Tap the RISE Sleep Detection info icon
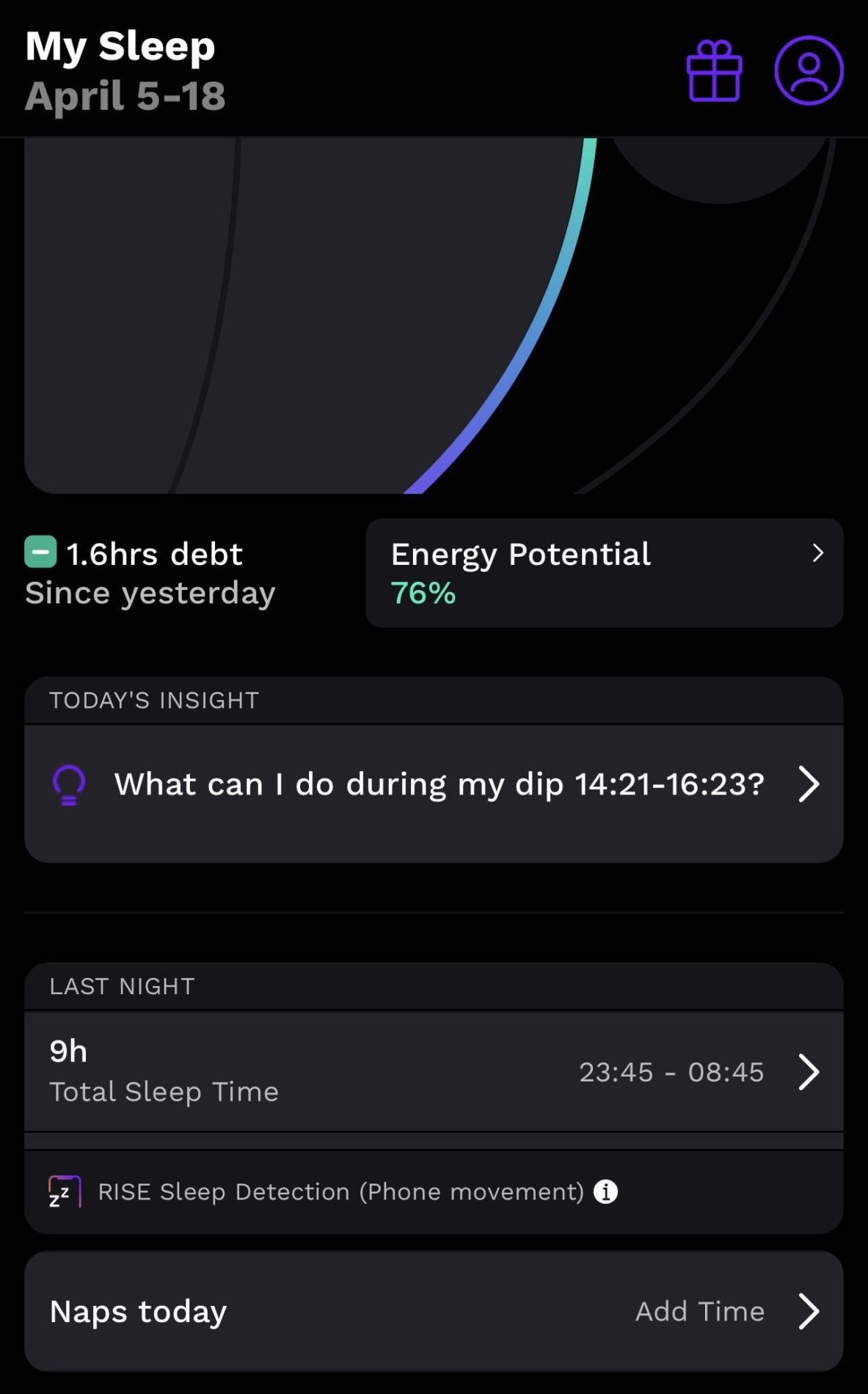The width and height of the screenshot is (868, 1394). pyautogui.click(x=605, y=1192)
